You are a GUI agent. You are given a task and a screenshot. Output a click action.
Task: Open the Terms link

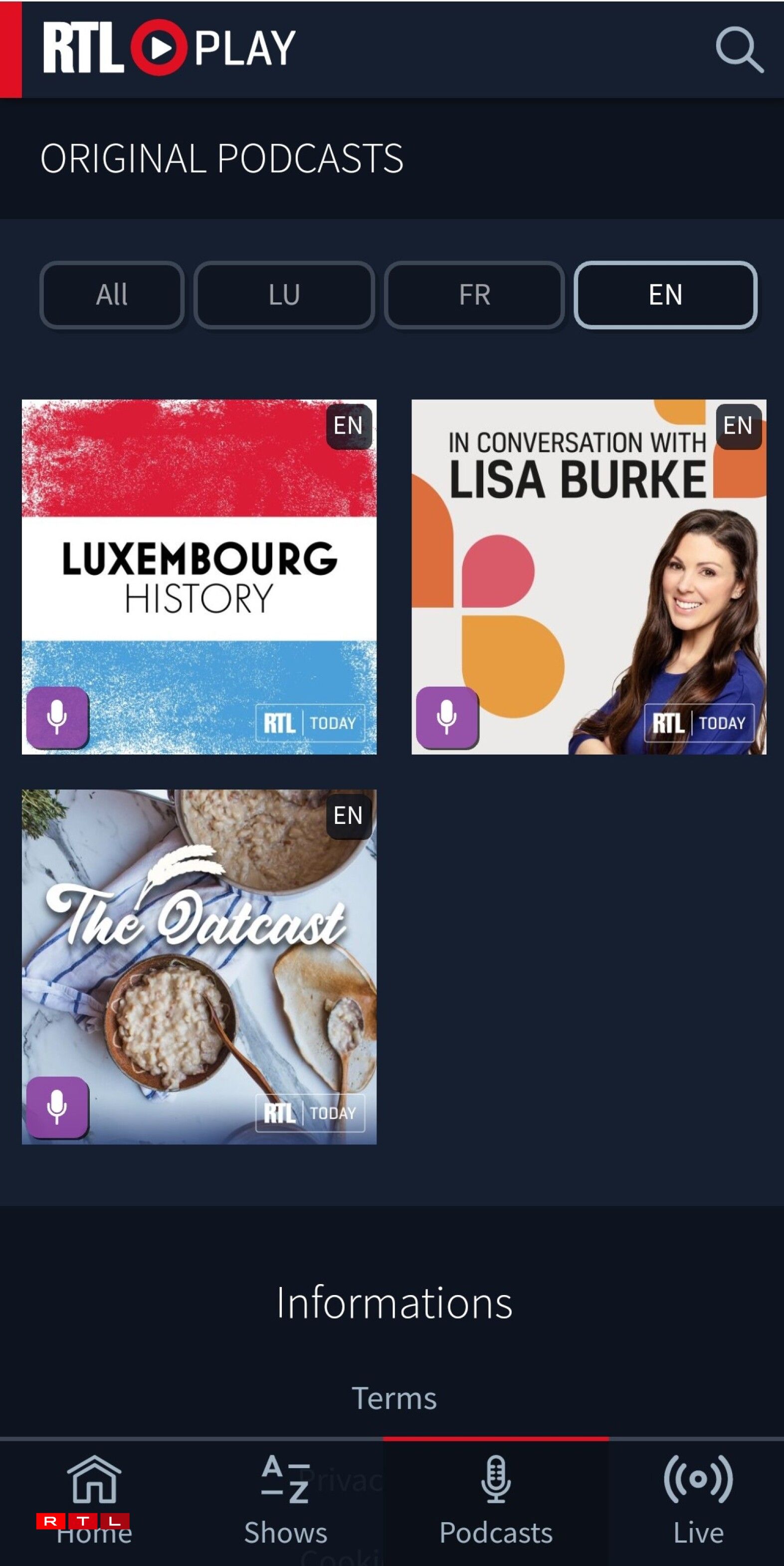[394, 1398]
